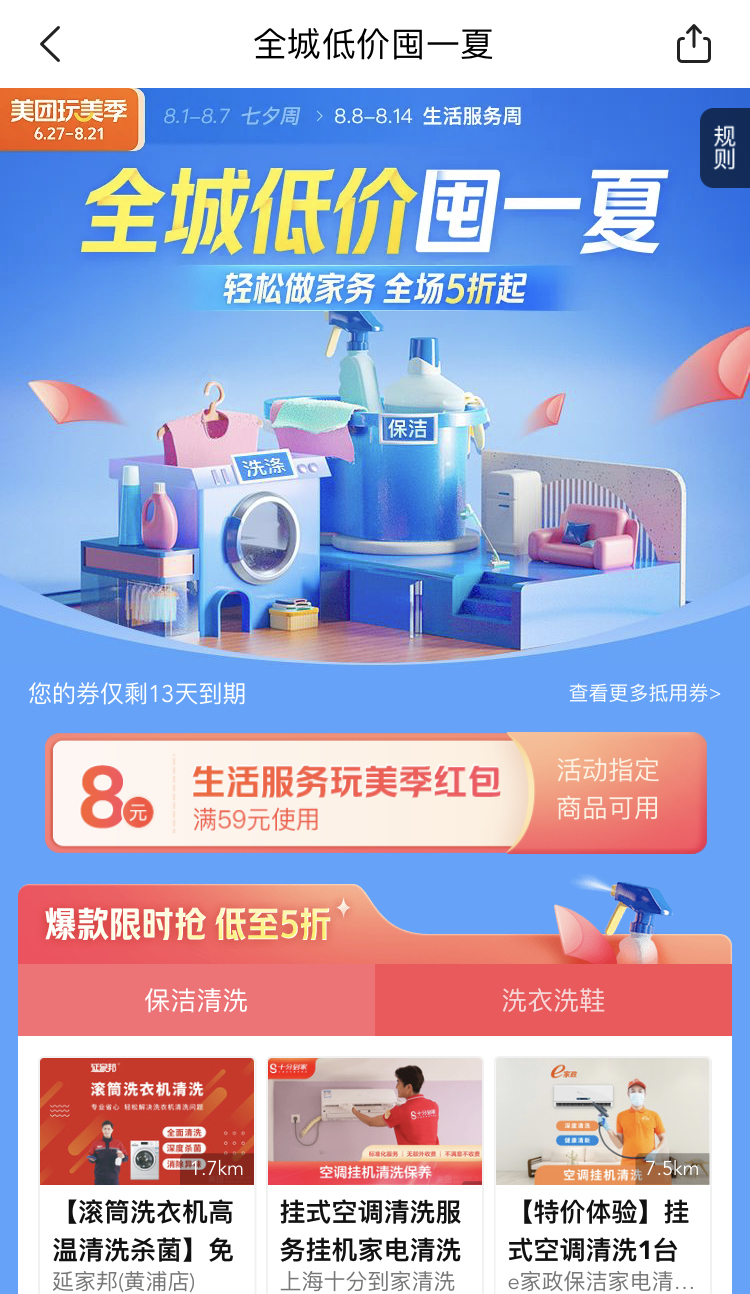The width and height of the screenshot is (750, 1294).
Task: Select the 8.1–8.7 七夕周 period
Action: click(x=231, y=116)
